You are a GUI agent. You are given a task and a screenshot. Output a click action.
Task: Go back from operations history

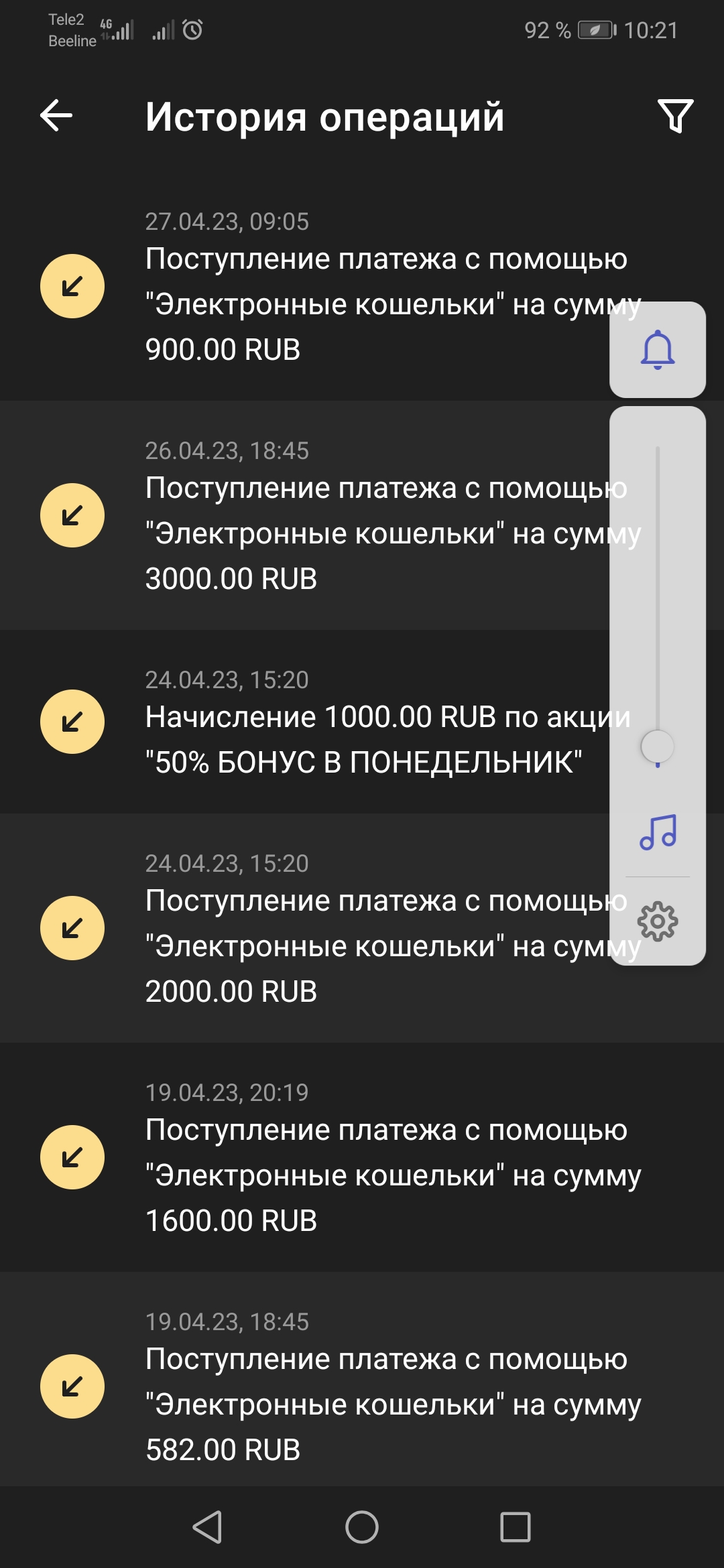tap(56, 116)
